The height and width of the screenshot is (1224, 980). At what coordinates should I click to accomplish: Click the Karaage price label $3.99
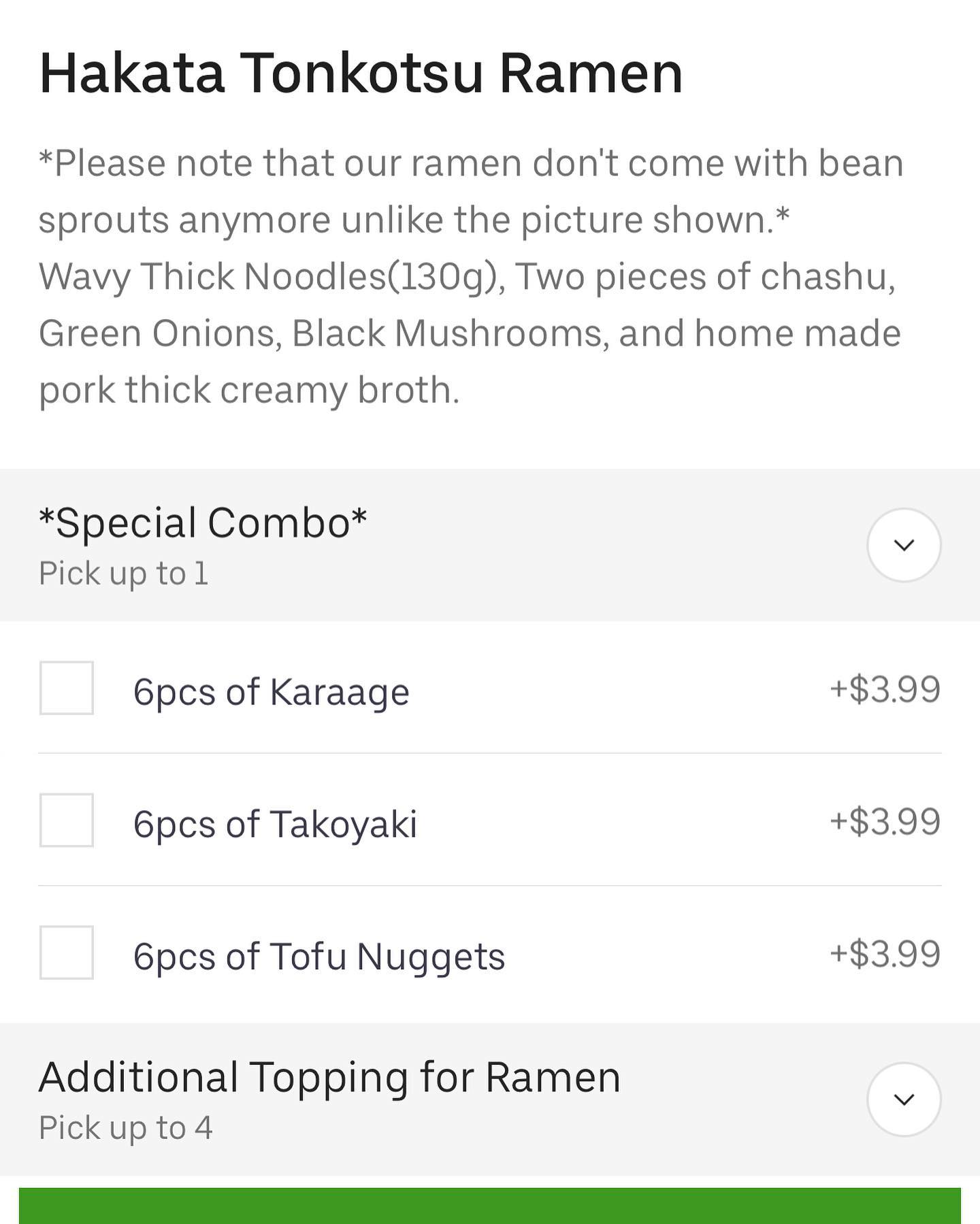(883, 691)
